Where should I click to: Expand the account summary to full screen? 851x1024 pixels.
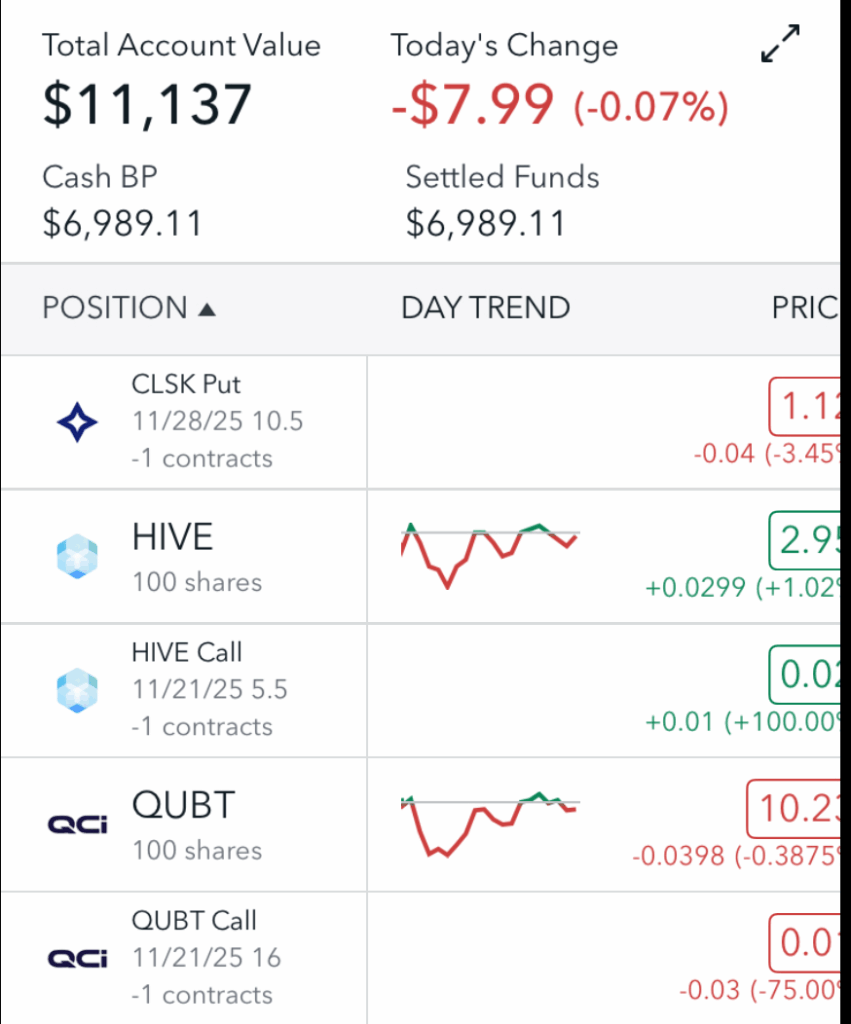780,45
